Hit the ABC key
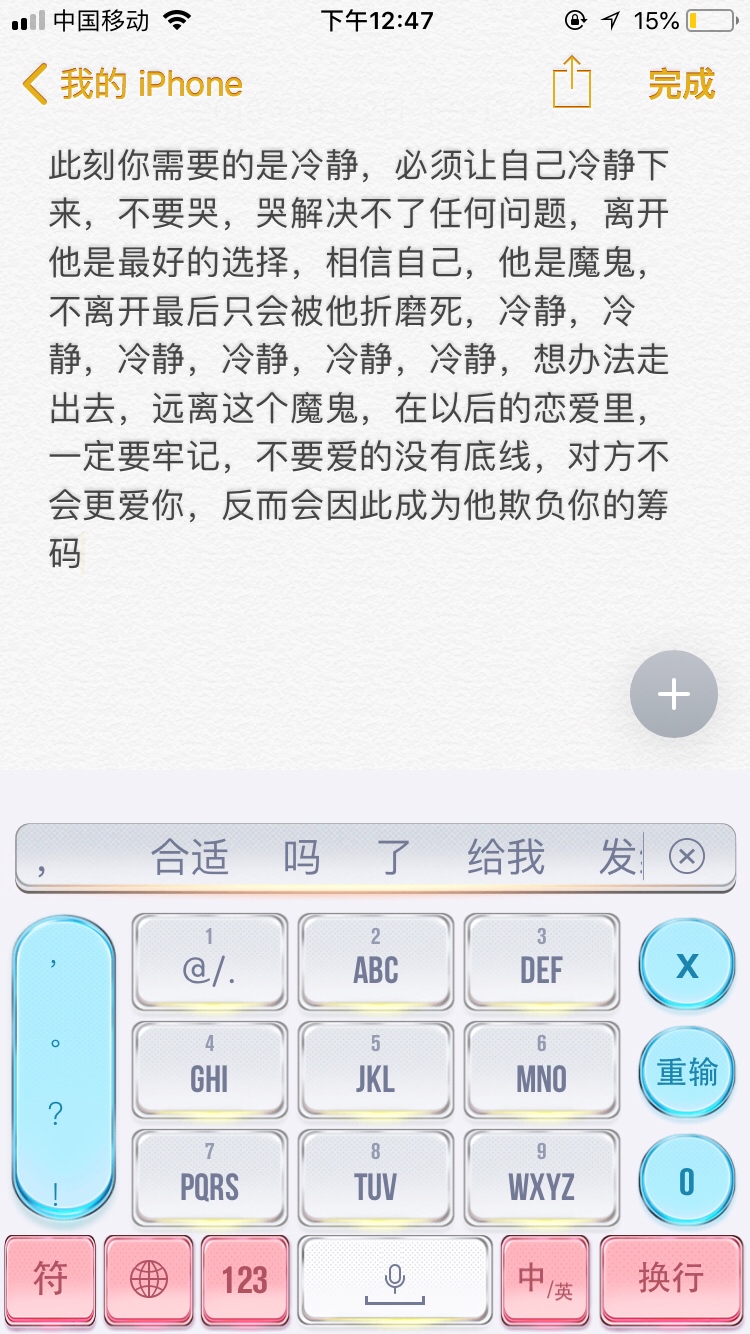Image resolution: width=750 pixels, height=1334 pixels. (376, 960)
